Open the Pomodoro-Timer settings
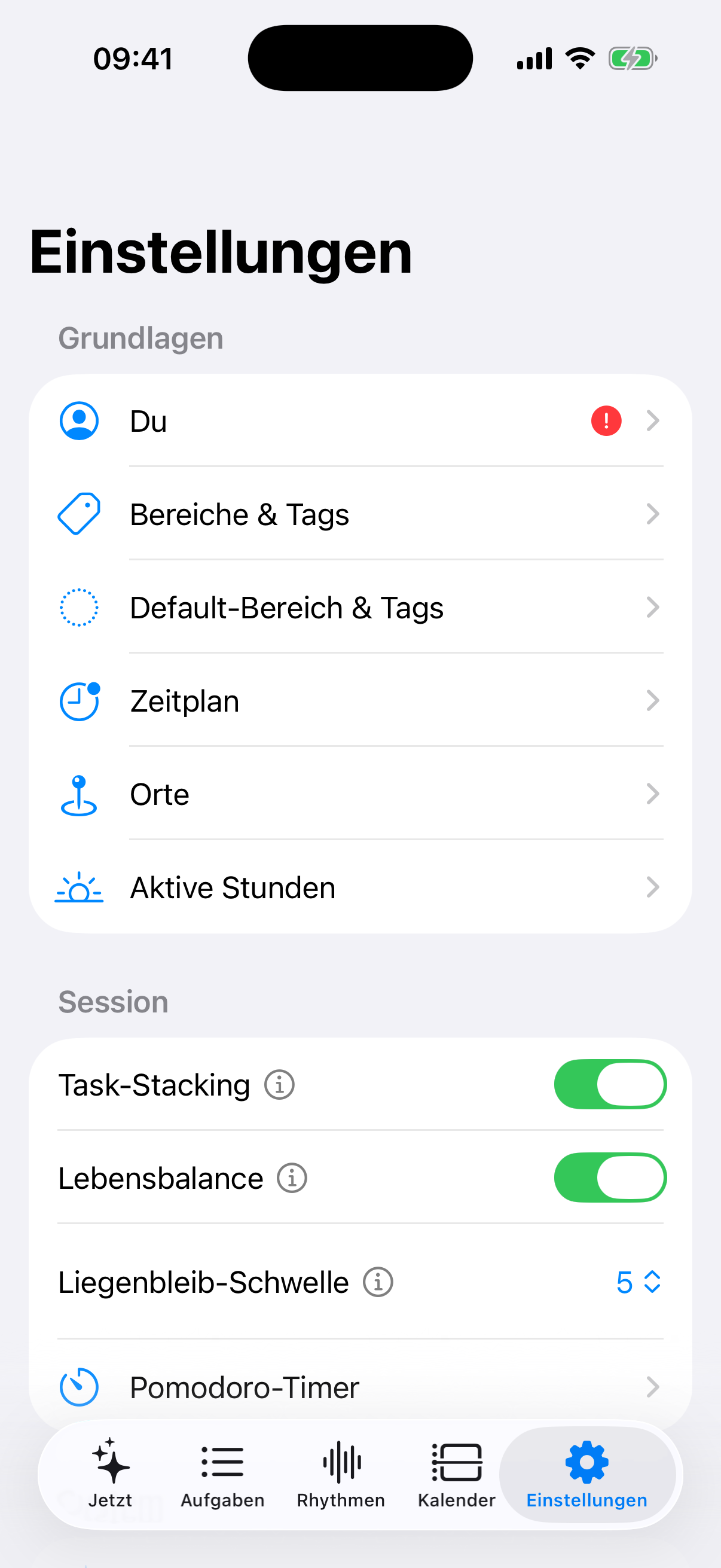Viewport: 721px width, 1568px height. (x=360, y=1387)
